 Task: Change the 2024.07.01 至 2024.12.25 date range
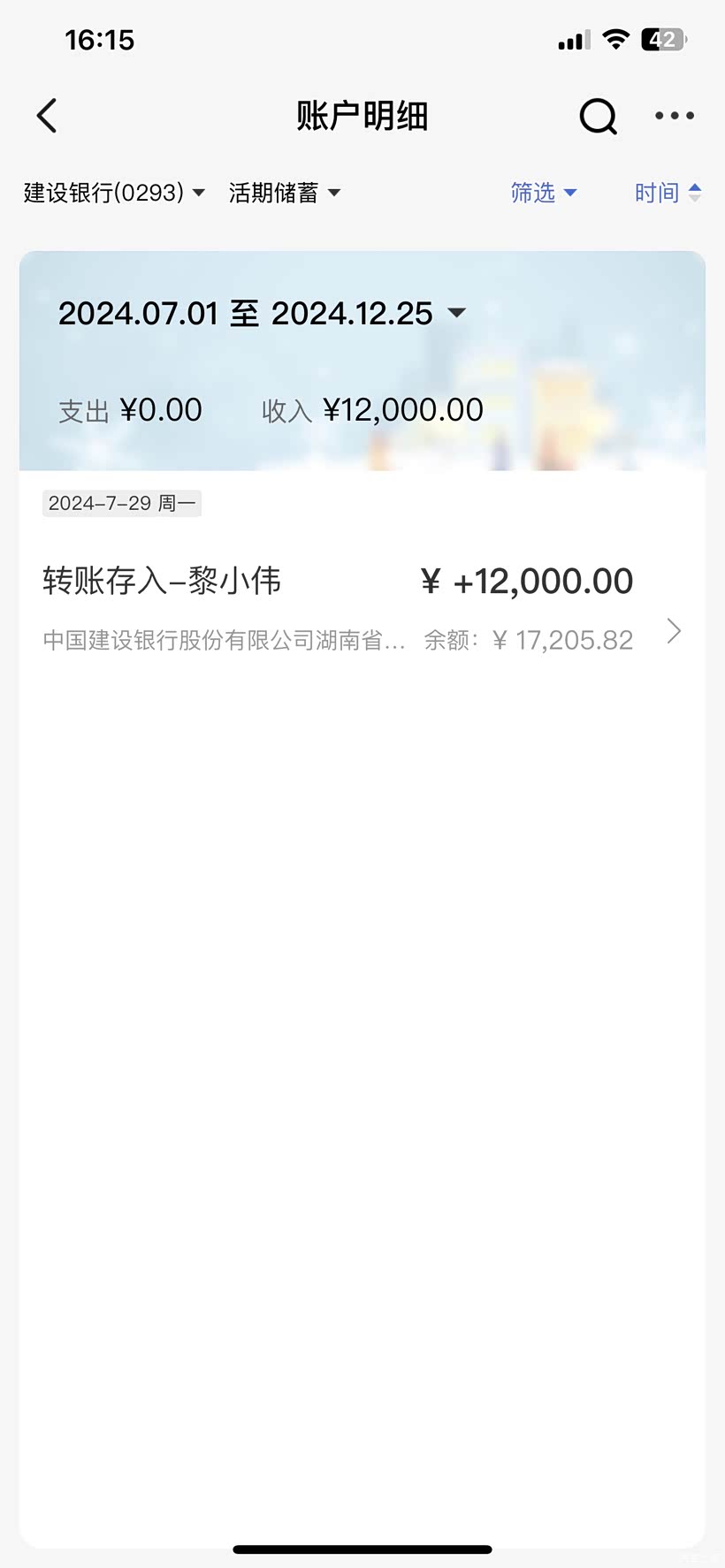pos(262,314)
